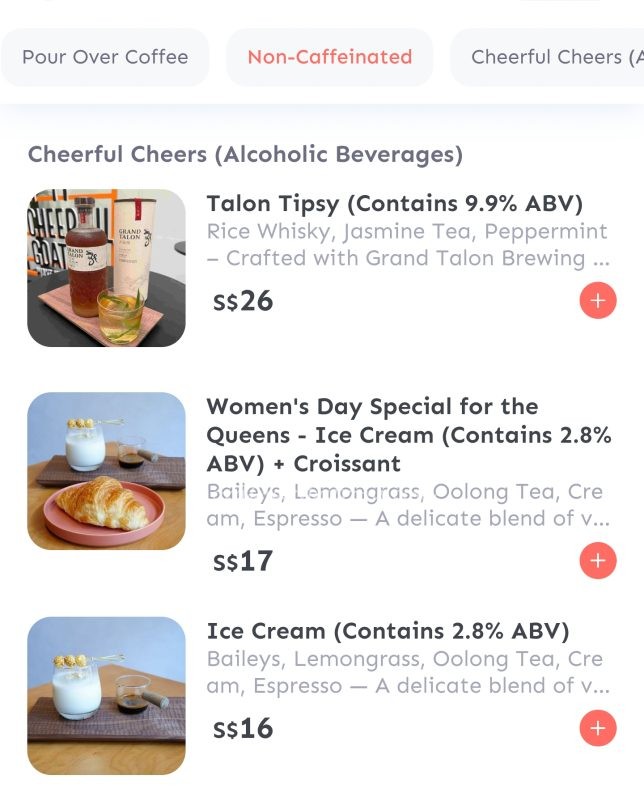Switch to the Pour Over Coffee category
The image size is (644, 805).
coord(105,57)
